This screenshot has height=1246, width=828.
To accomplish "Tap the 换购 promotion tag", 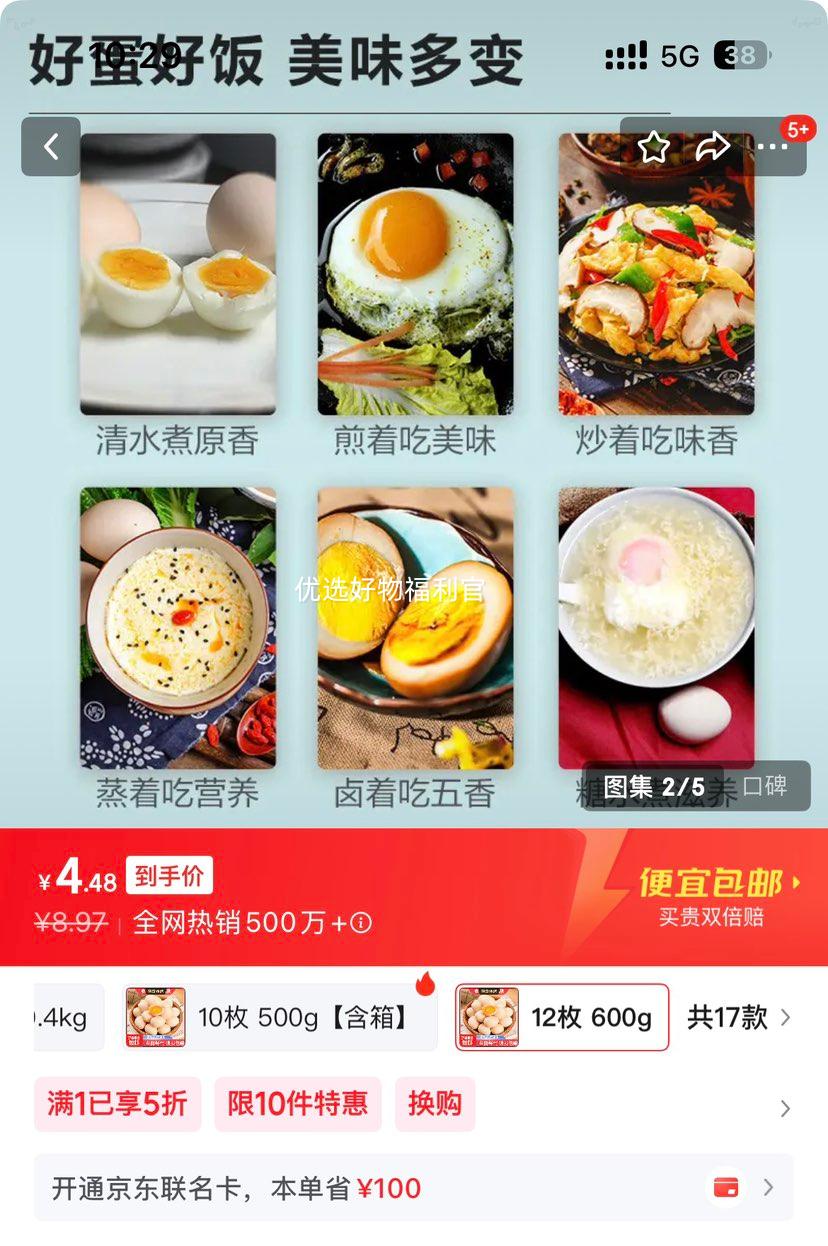I will click(436, 1104).
